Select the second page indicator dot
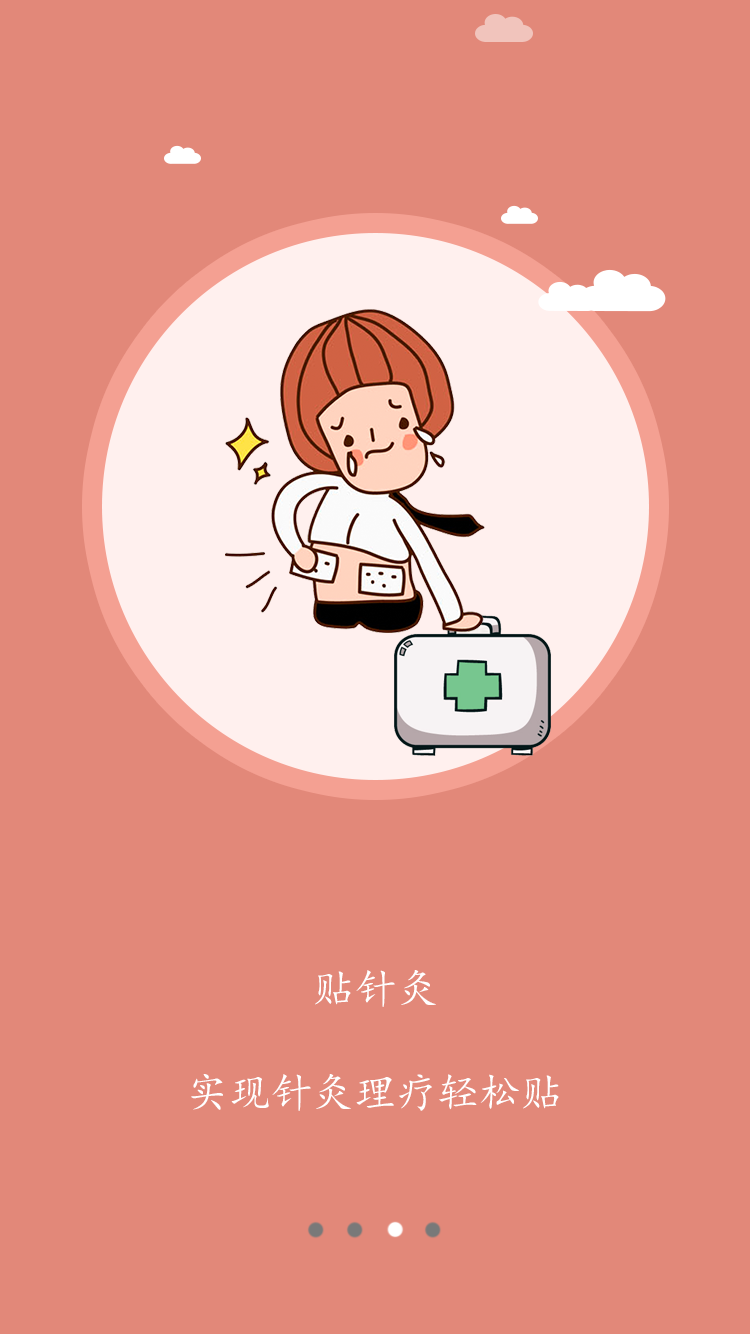Screen dimensions: 750x1334 [x=355, y=1230]
